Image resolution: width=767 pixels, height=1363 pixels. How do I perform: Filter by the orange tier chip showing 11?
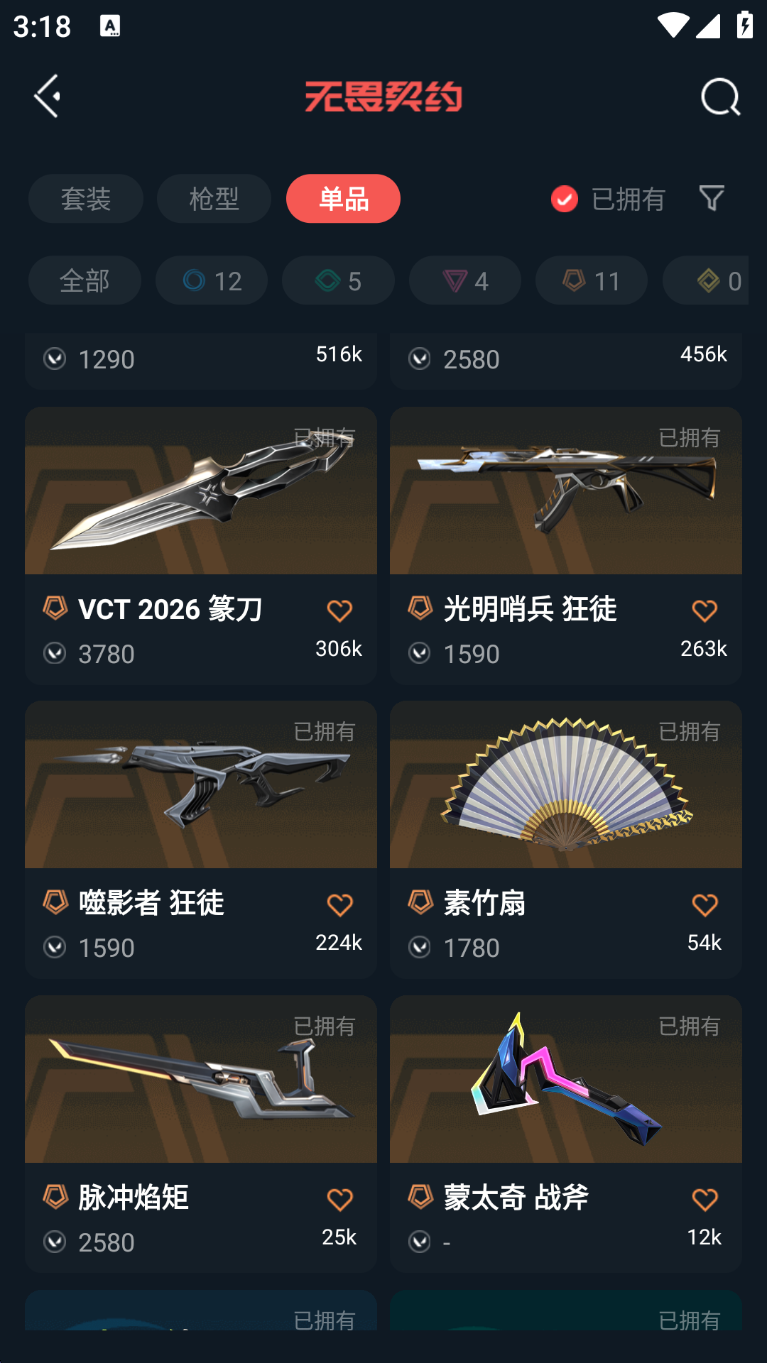pos(591,280)
